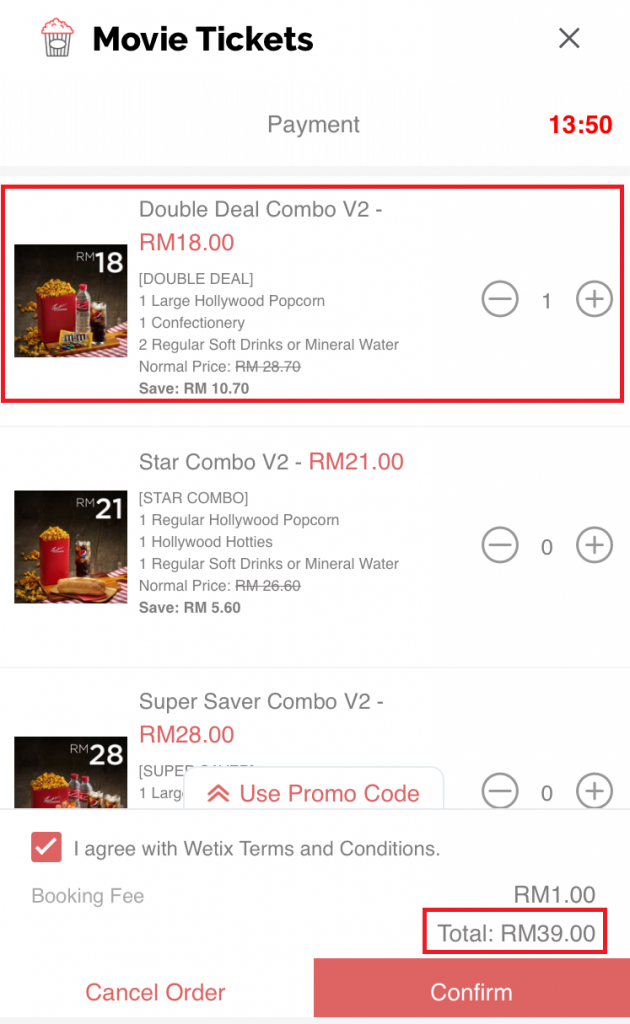
Task: Confirm the payment
Action: tap(471, 992)
